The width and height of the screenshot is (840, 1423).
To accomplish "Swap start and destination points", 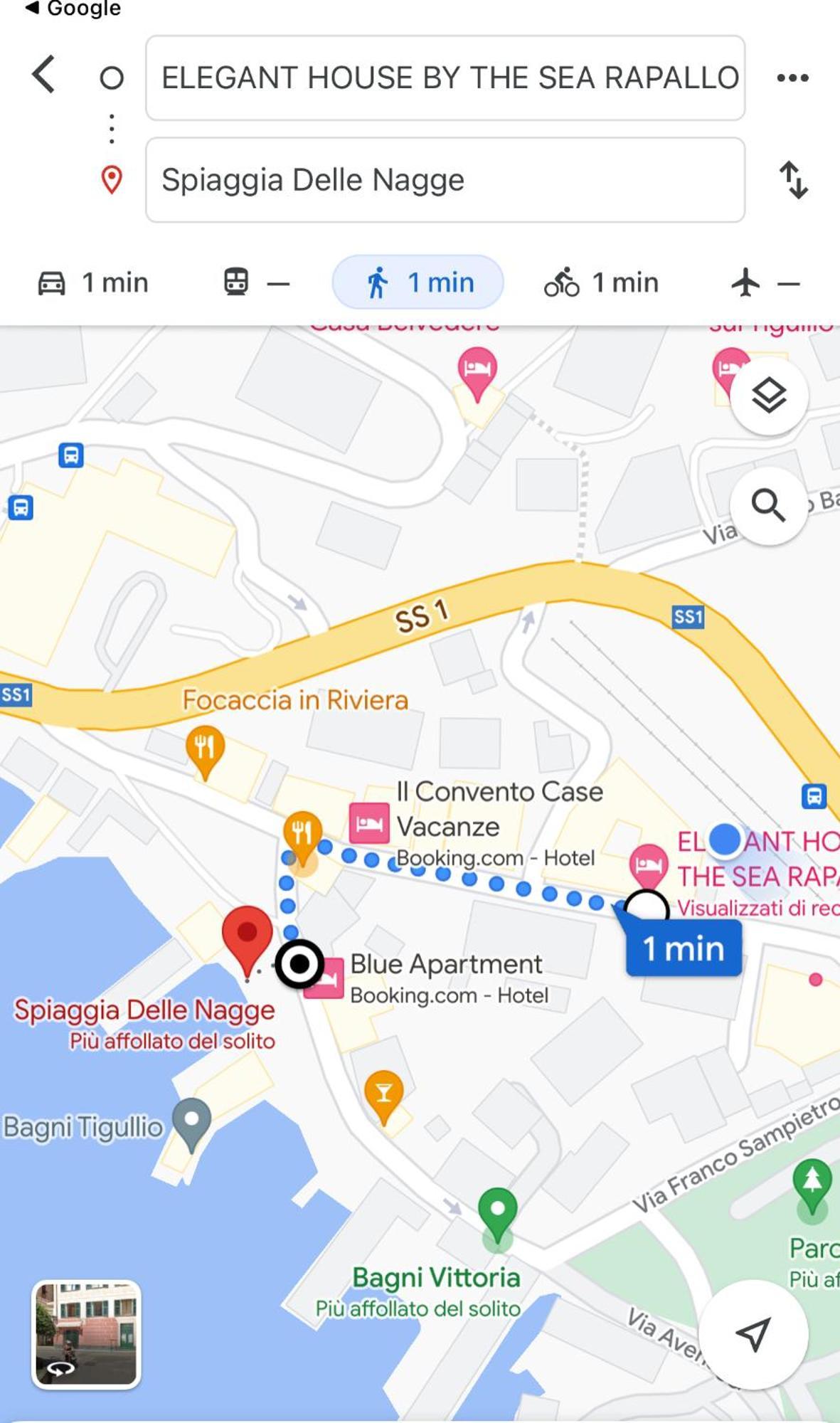I will coord(793,179).
